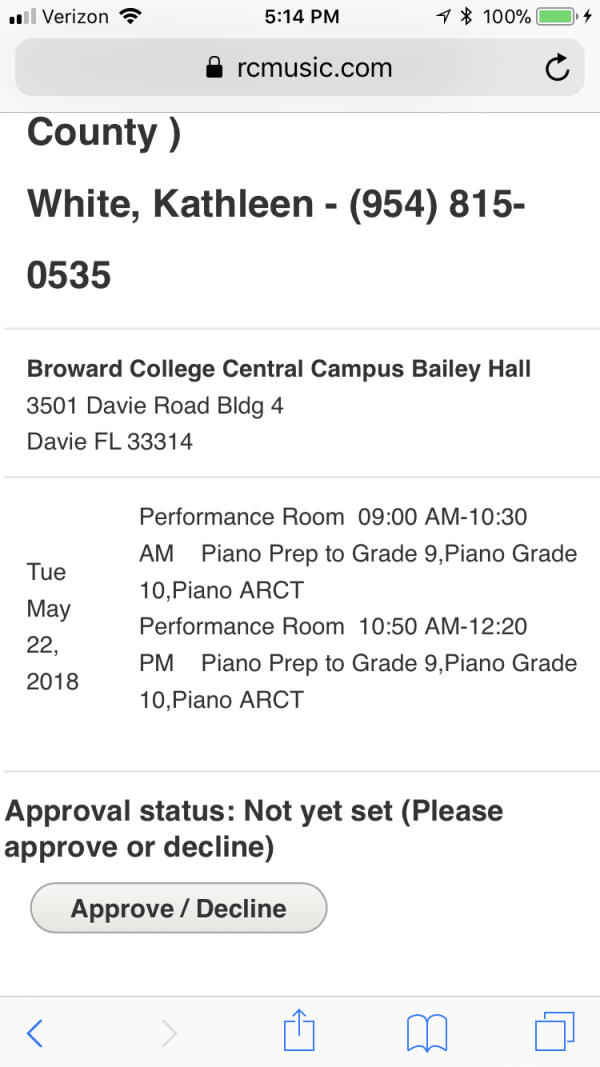Open the Safari share sheet

[x=299, y=1031]
